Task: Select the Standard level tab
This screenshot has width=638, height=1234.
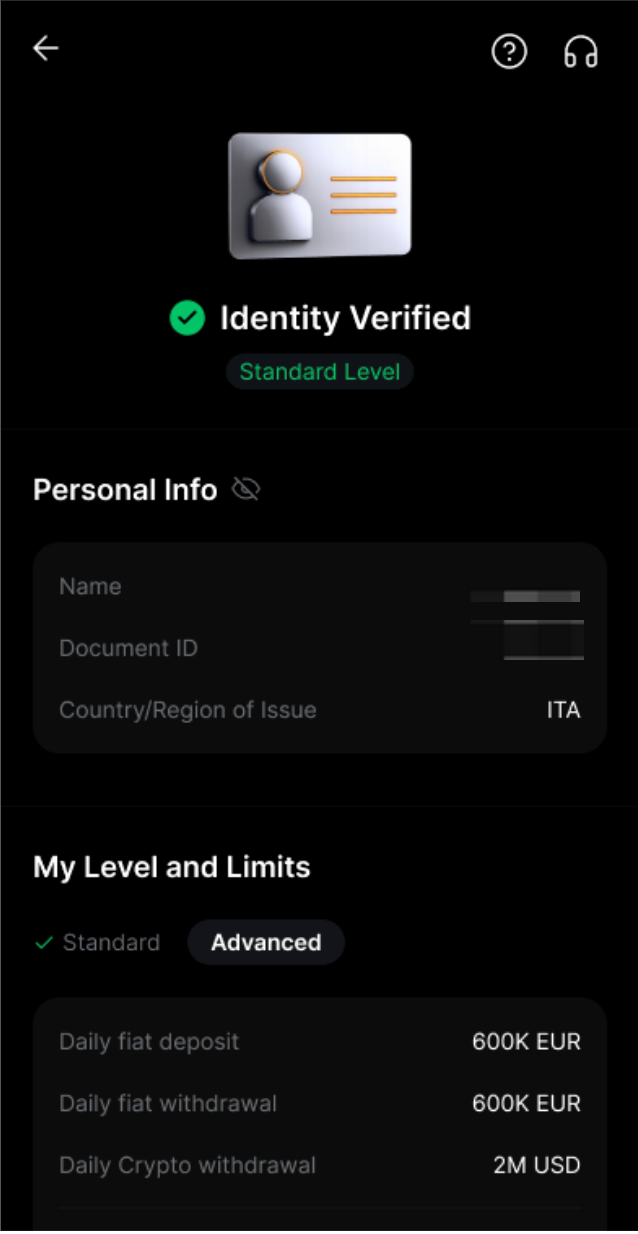Action: click(98, 942)
